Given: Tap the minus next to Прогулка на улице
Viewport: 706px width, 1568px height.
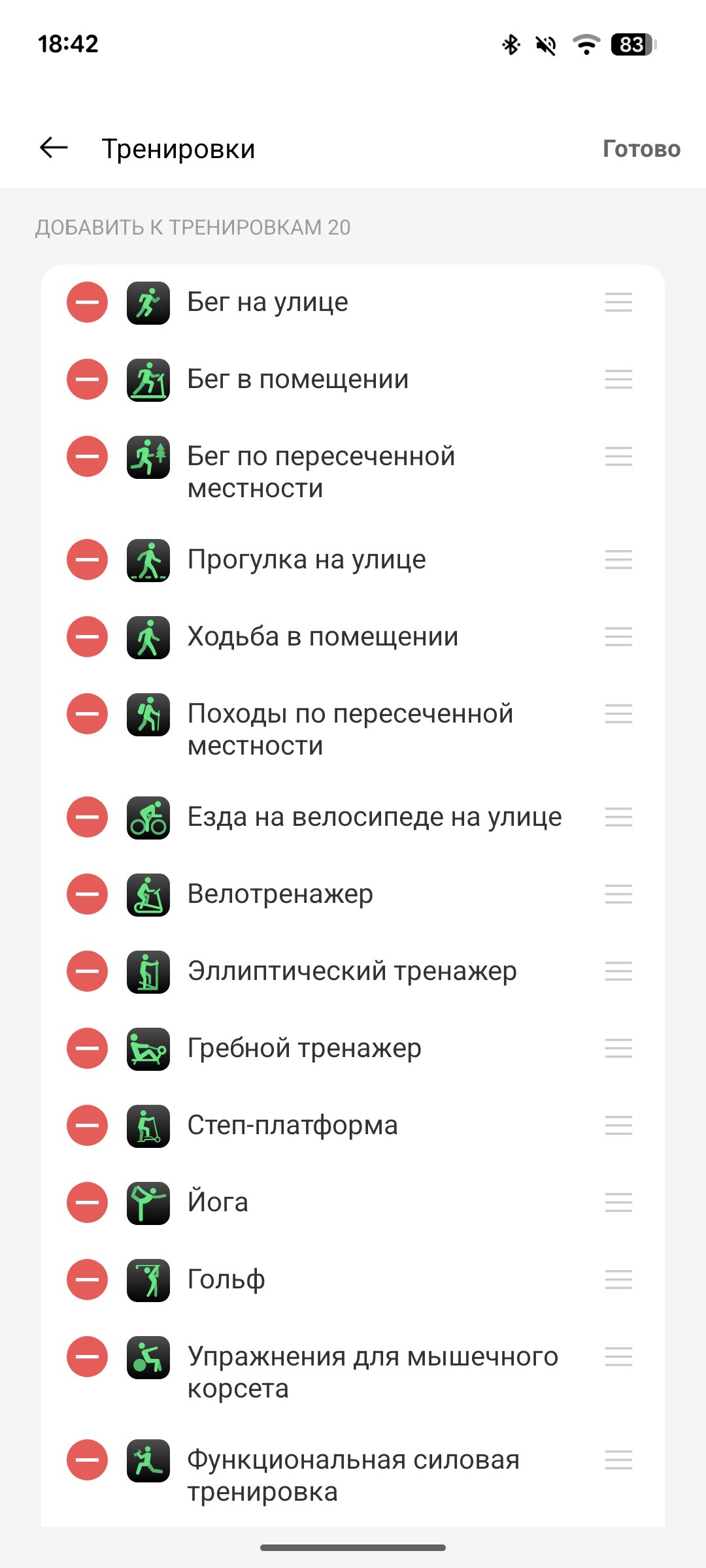Looking at the screenshot, I should tap(87, 560).
